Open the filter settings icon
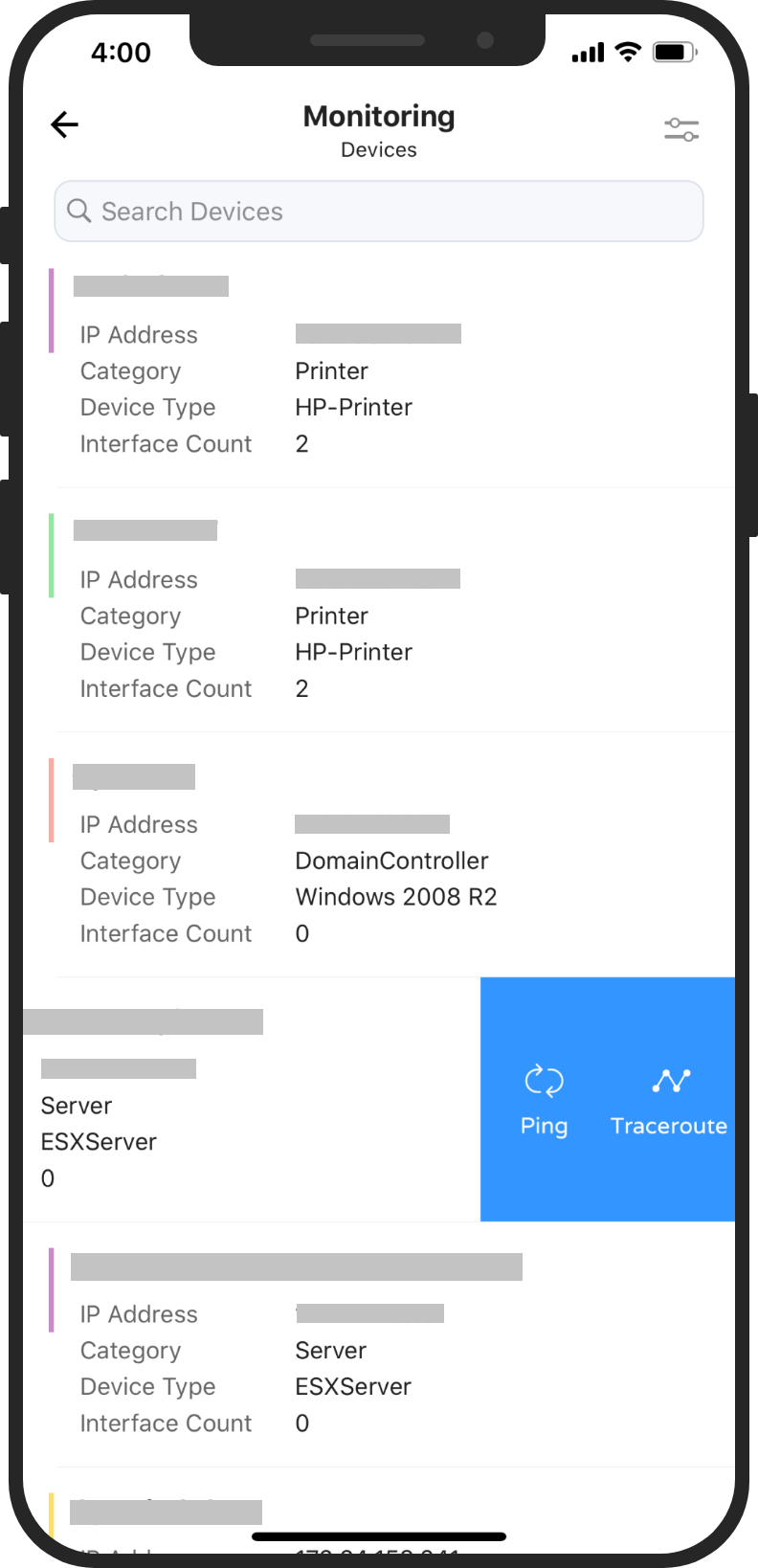This screenshot has height=1568, width=758. pos(681,129)
